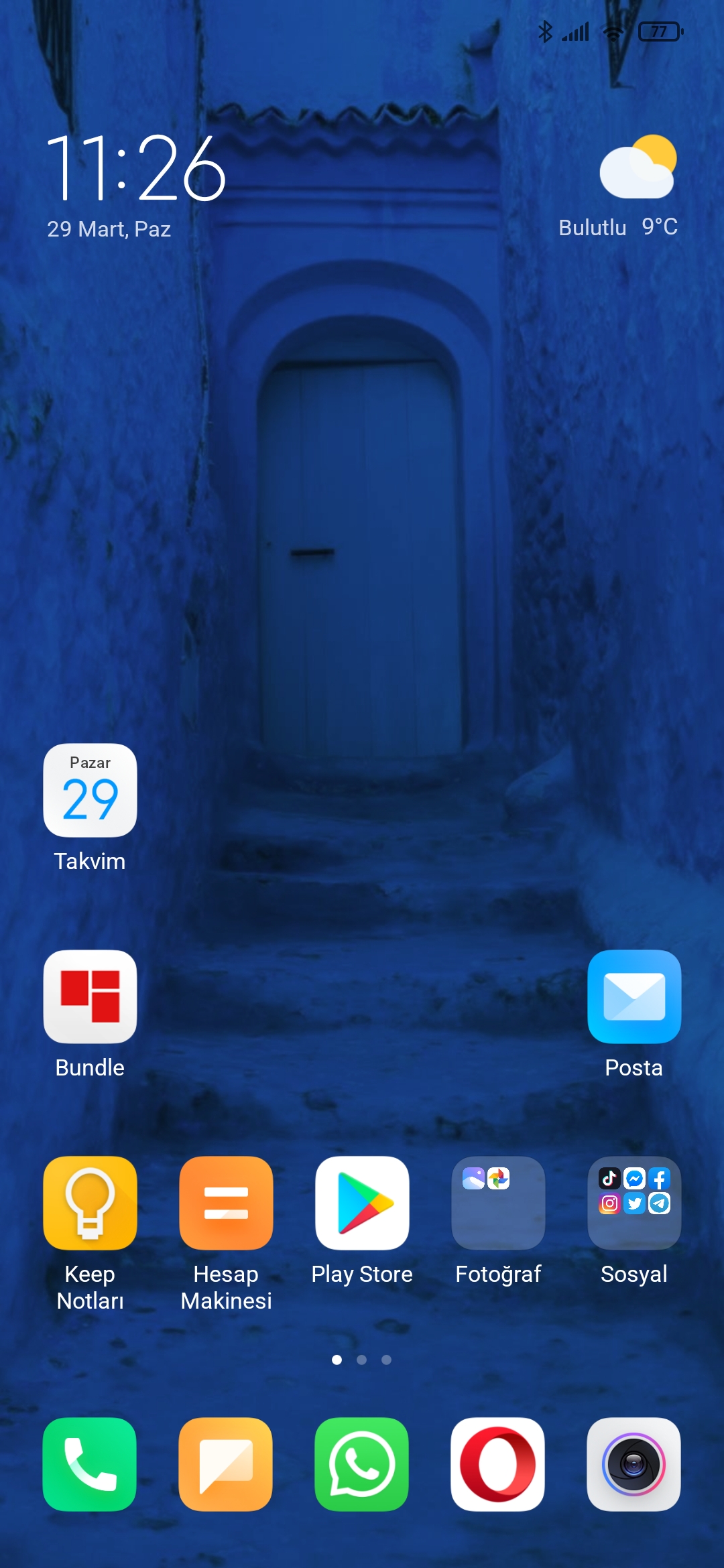Open Play Store
The height and width of the screenshot is (1568, 724).
362,1203
